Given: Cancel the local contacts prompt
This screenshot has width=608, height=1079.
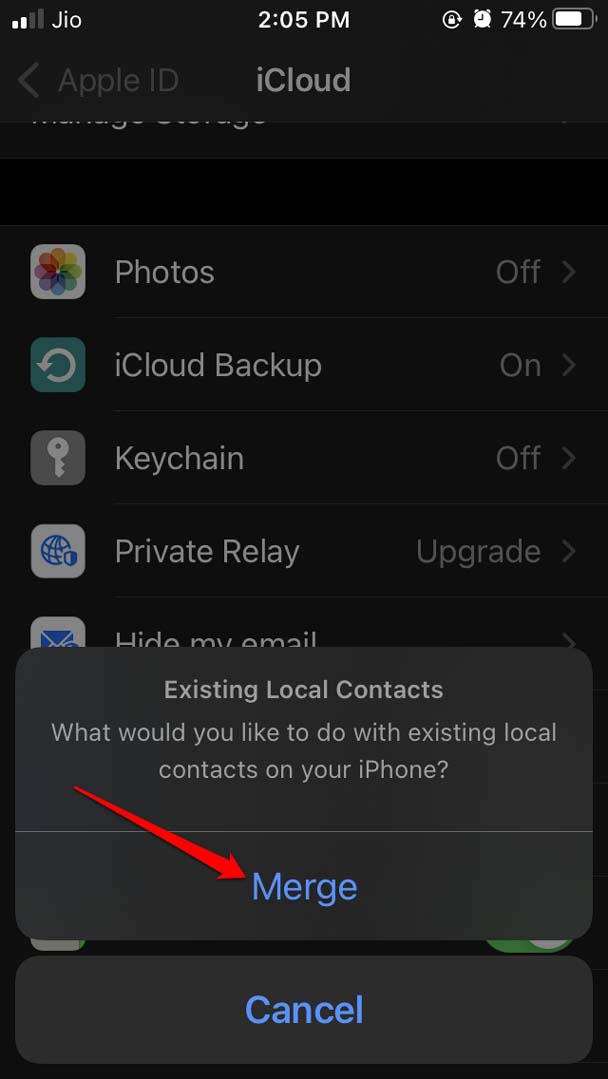Looking at the screenshot, I should 304,1009.
